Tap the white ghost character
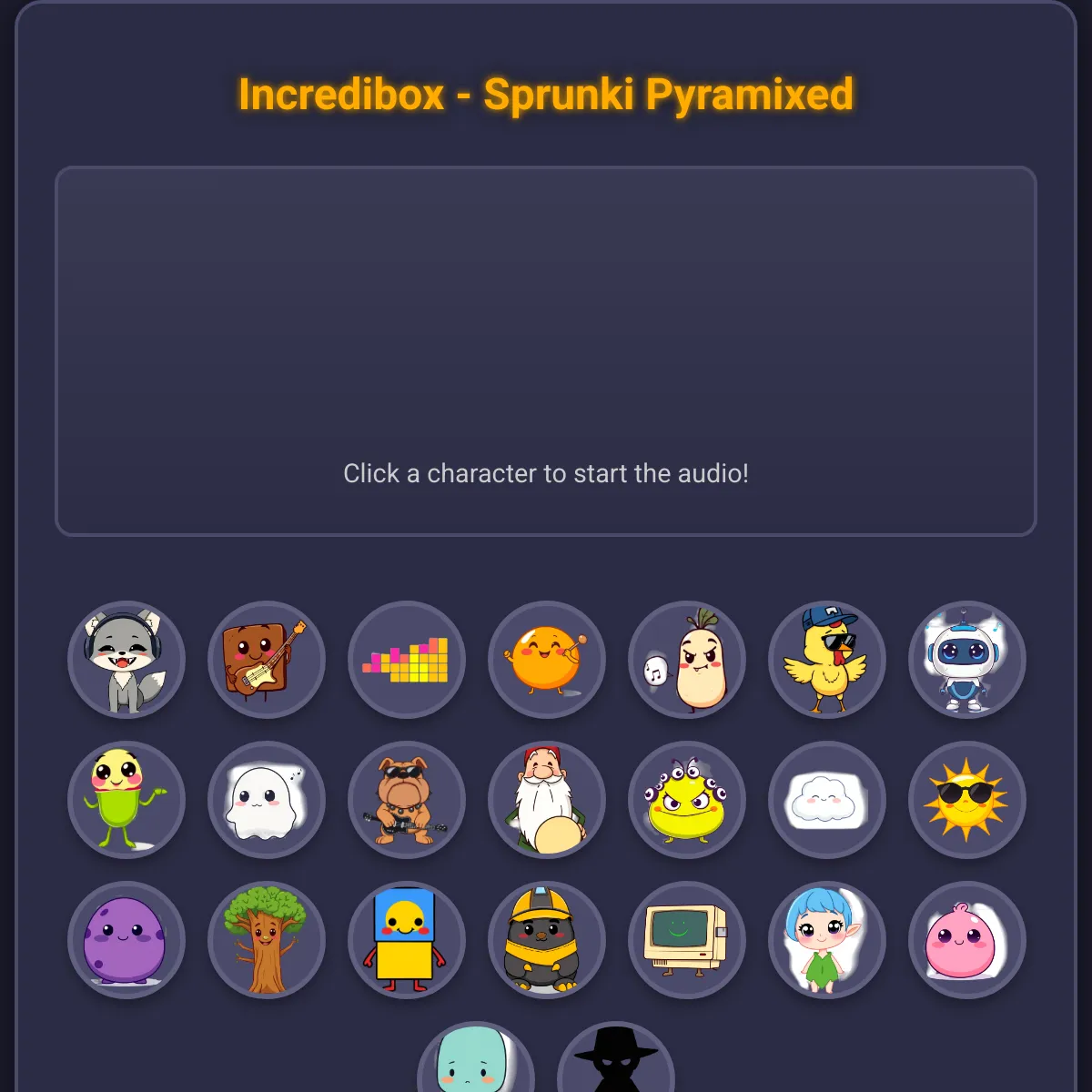 (x=267, y=800)
